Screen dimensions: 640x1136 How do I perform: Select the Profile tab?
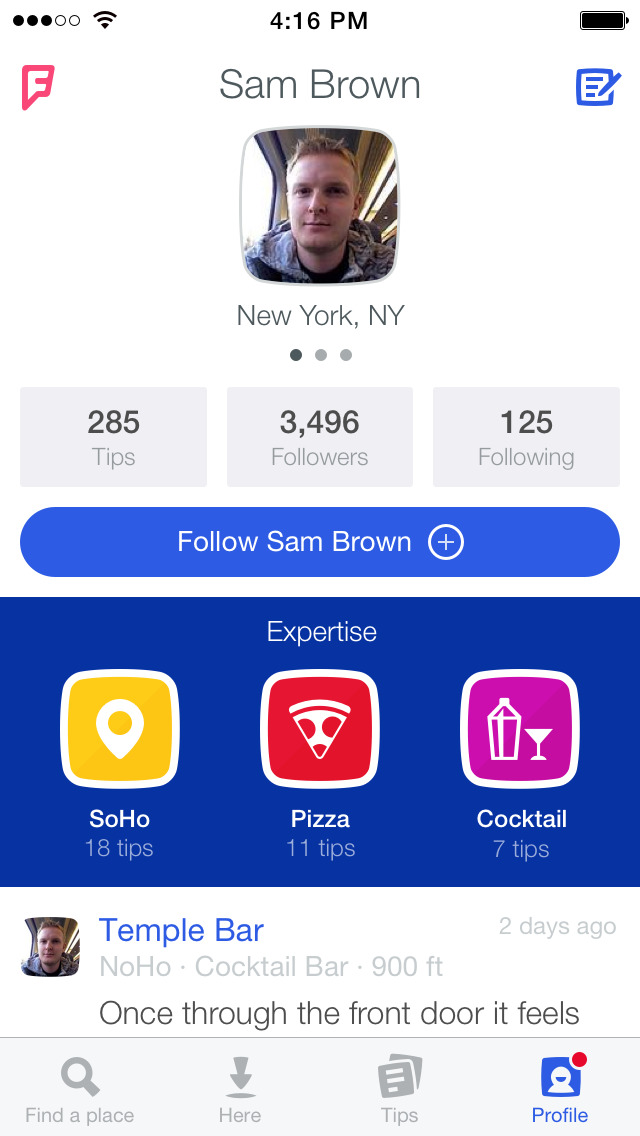(x=560, y=1090)
